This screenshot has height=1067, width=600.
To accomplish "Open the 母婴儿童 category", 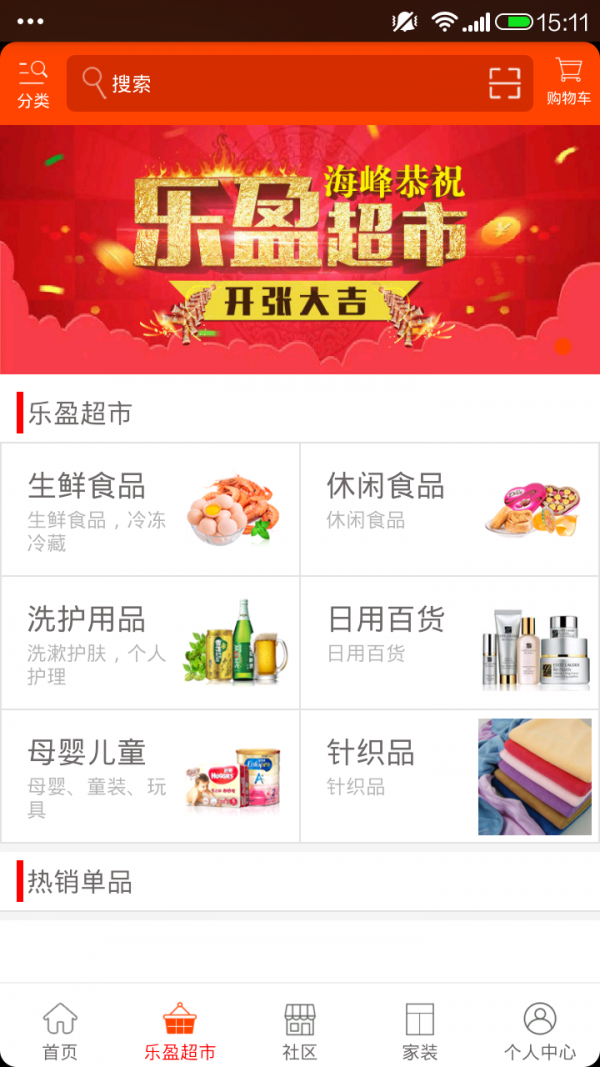I will pos(151,776).
